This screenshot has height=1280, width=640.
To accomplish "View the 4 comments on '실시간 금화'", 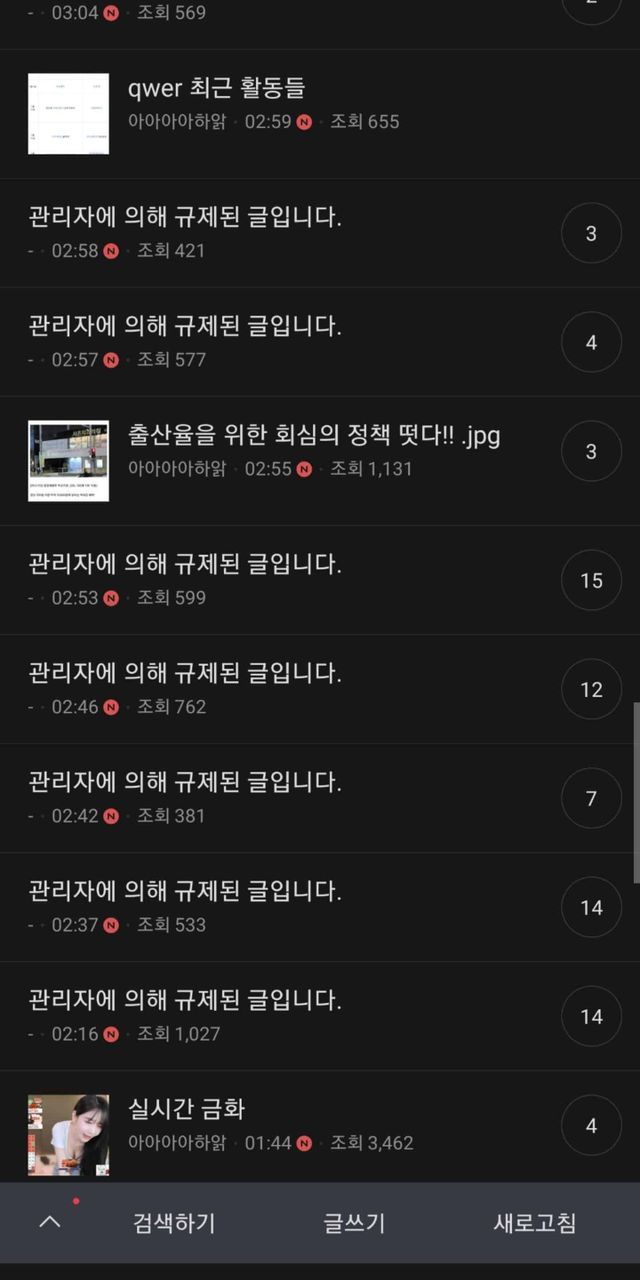I will click(x=591, y=1126).
